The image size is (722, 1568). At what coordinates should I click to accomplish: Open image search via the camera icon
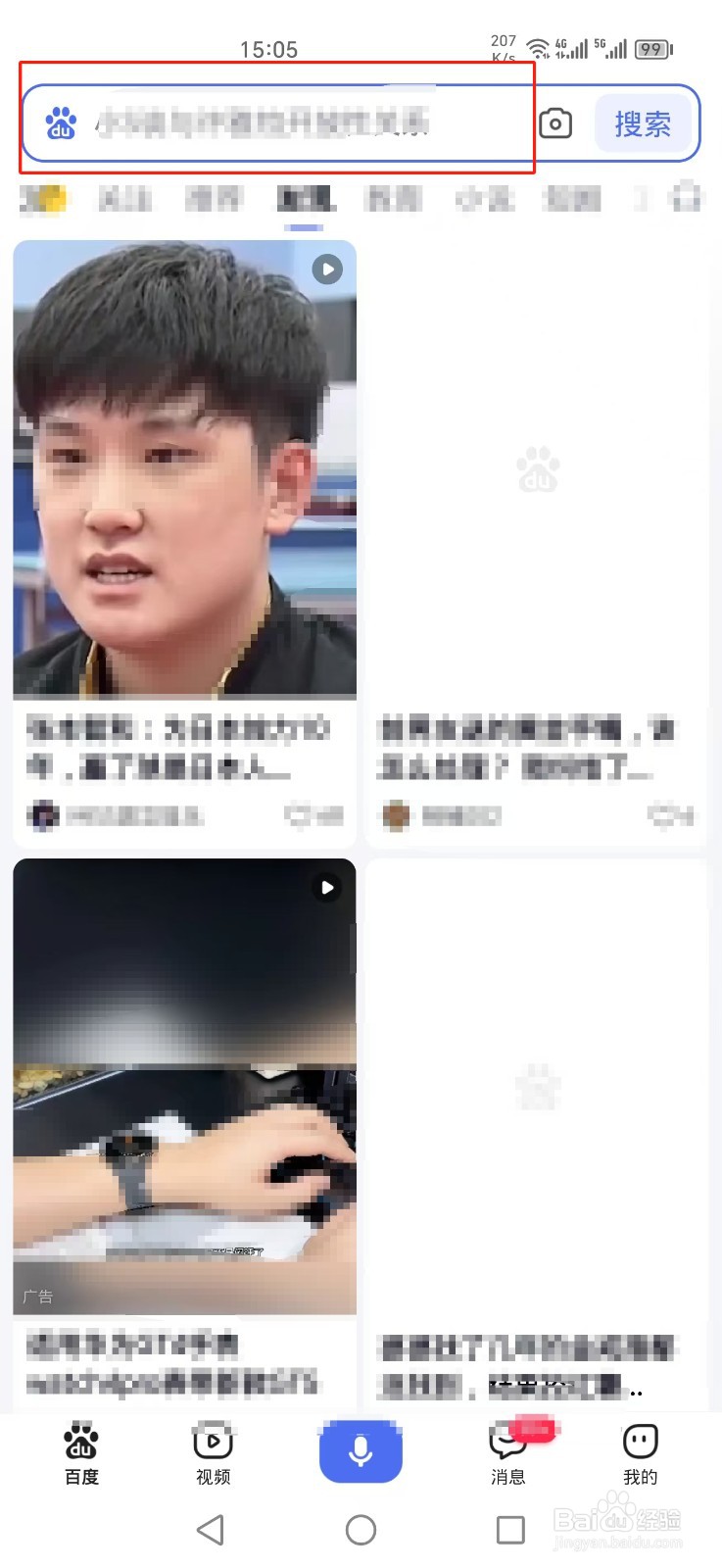point(555,123)
